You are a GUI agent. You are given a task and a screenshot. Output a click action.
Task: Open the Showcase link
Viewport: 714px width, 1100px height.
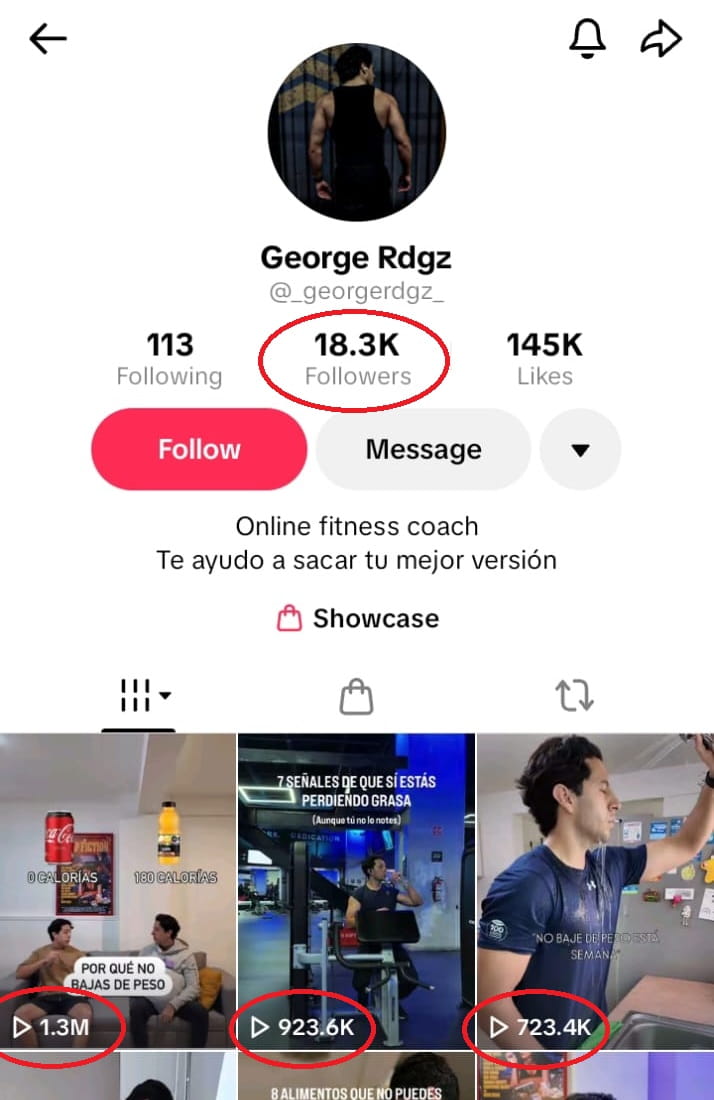click(x=357, y=619)
